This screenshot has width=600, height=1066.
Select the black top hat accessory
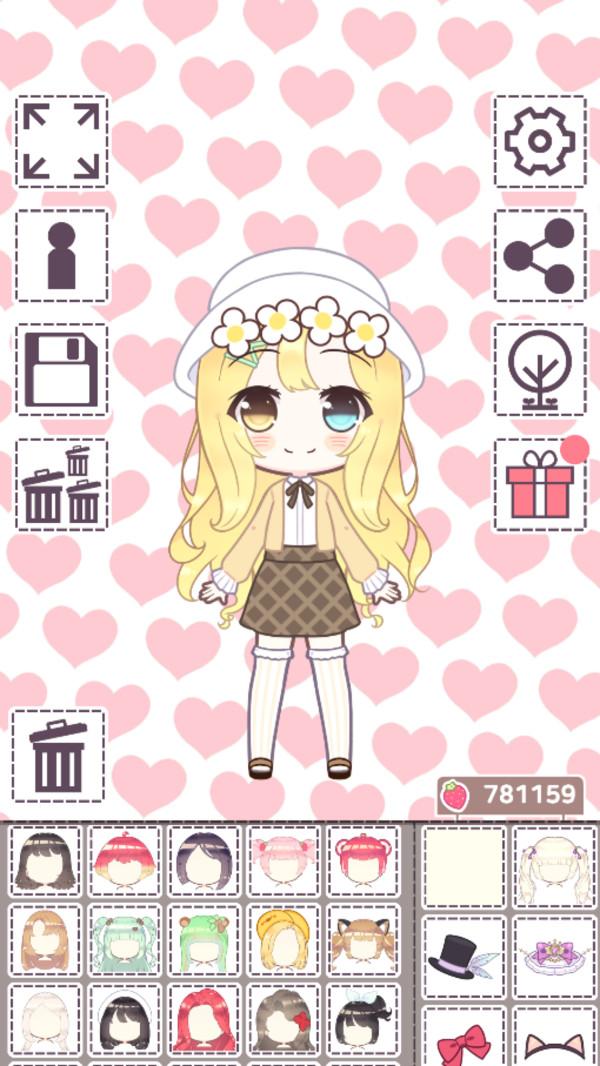[463, 957]
